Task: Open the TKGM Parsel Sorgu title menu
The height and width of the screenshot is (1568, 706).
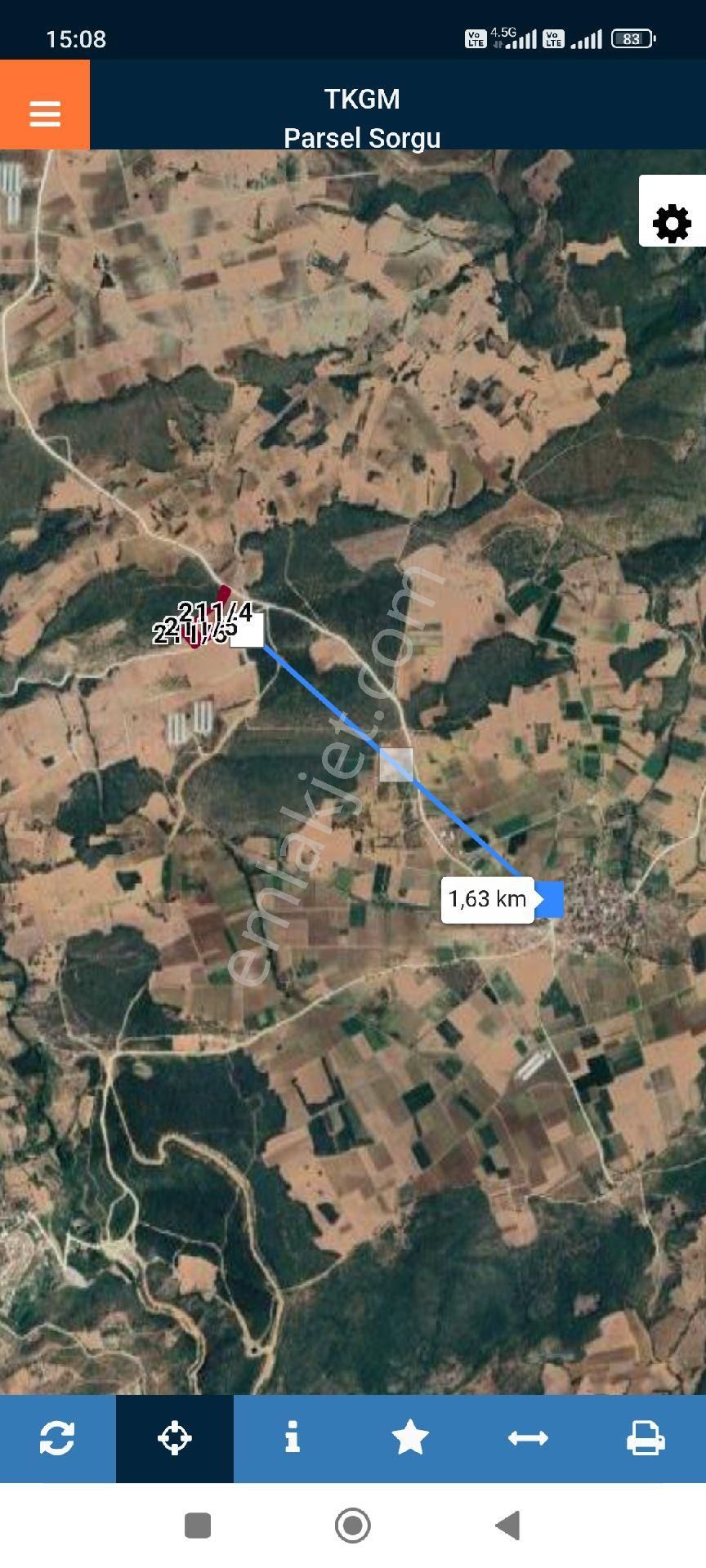Action: [x=361, y=117]
